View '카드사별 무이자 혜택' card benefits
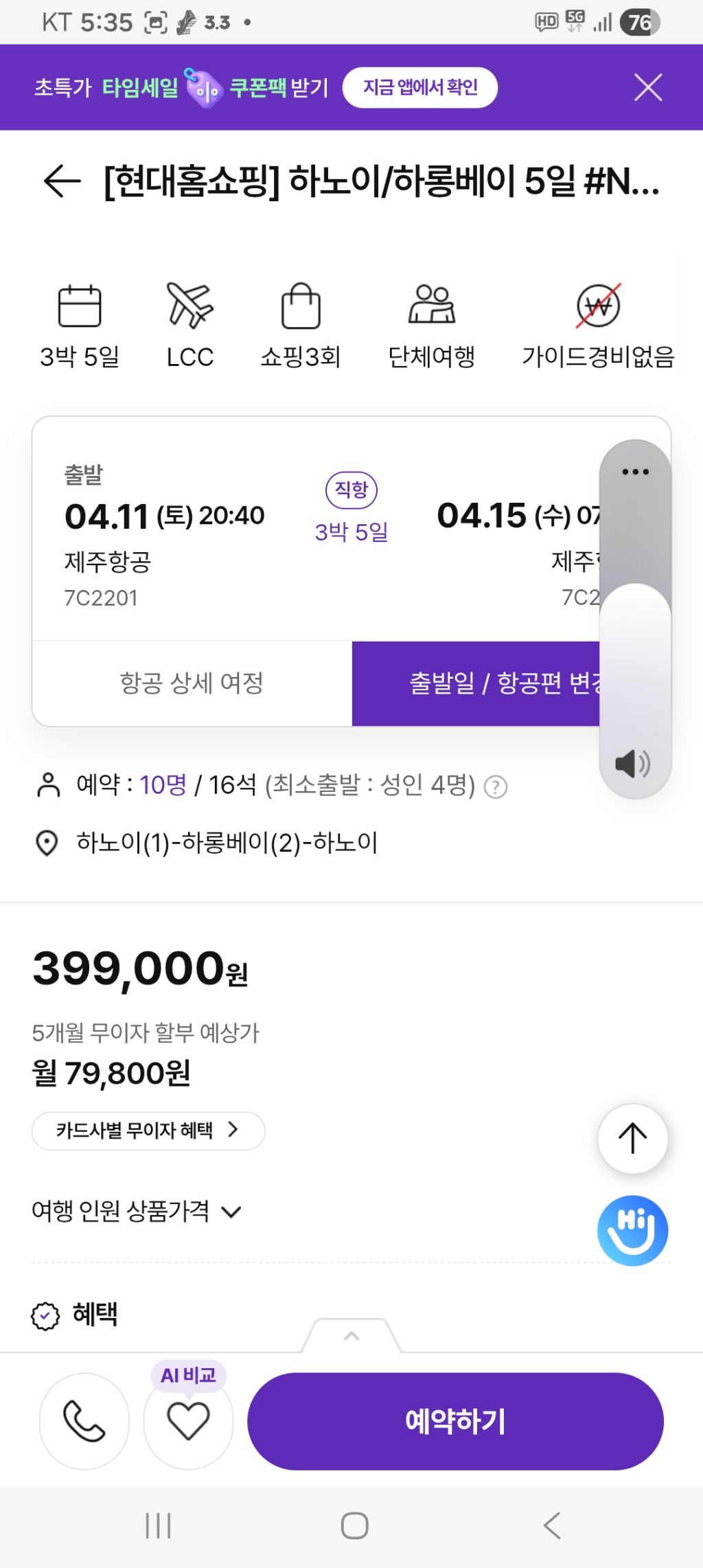The width and height of the screenshot is (703, 1568). 148,1130
